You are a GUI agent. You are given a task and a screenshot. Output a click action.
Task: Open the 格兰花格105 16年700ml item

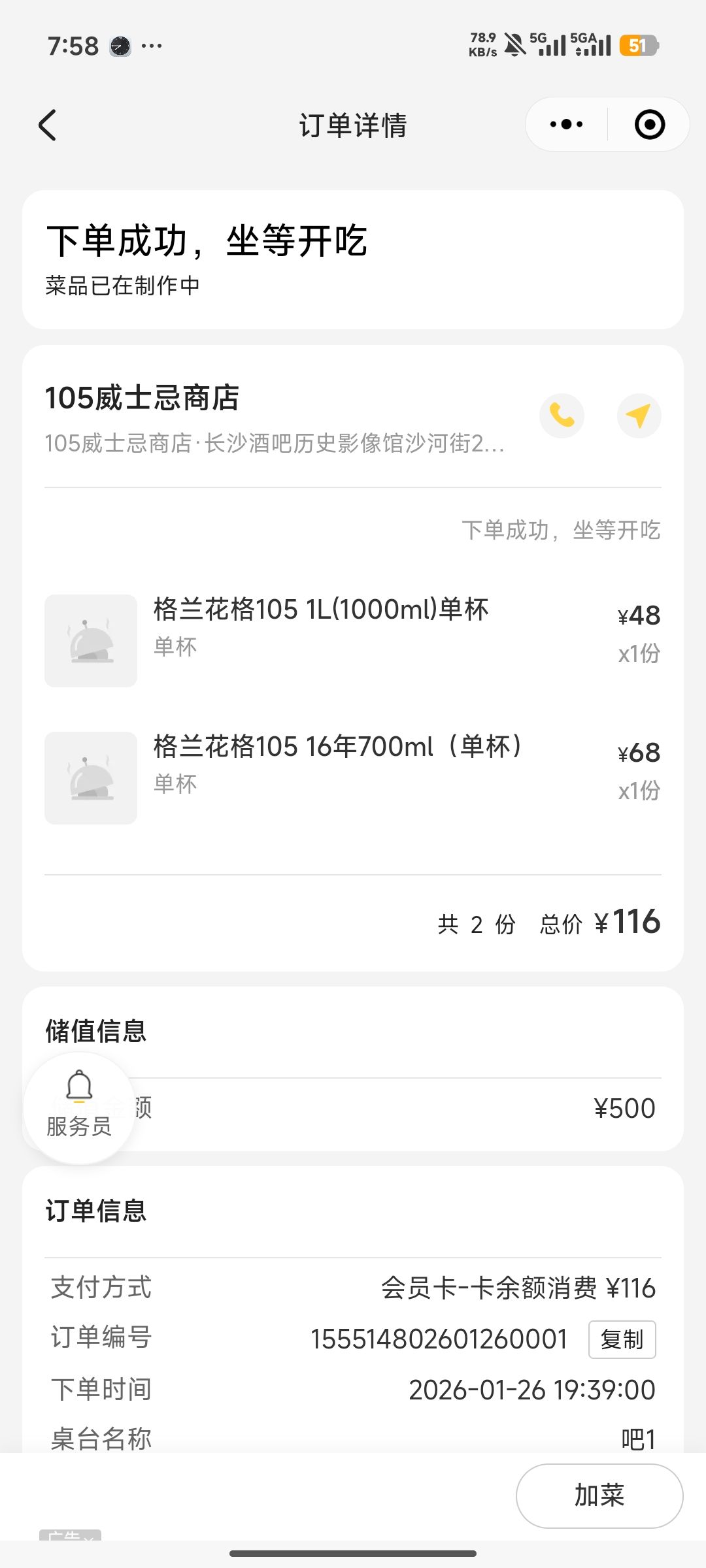point(337,747)
